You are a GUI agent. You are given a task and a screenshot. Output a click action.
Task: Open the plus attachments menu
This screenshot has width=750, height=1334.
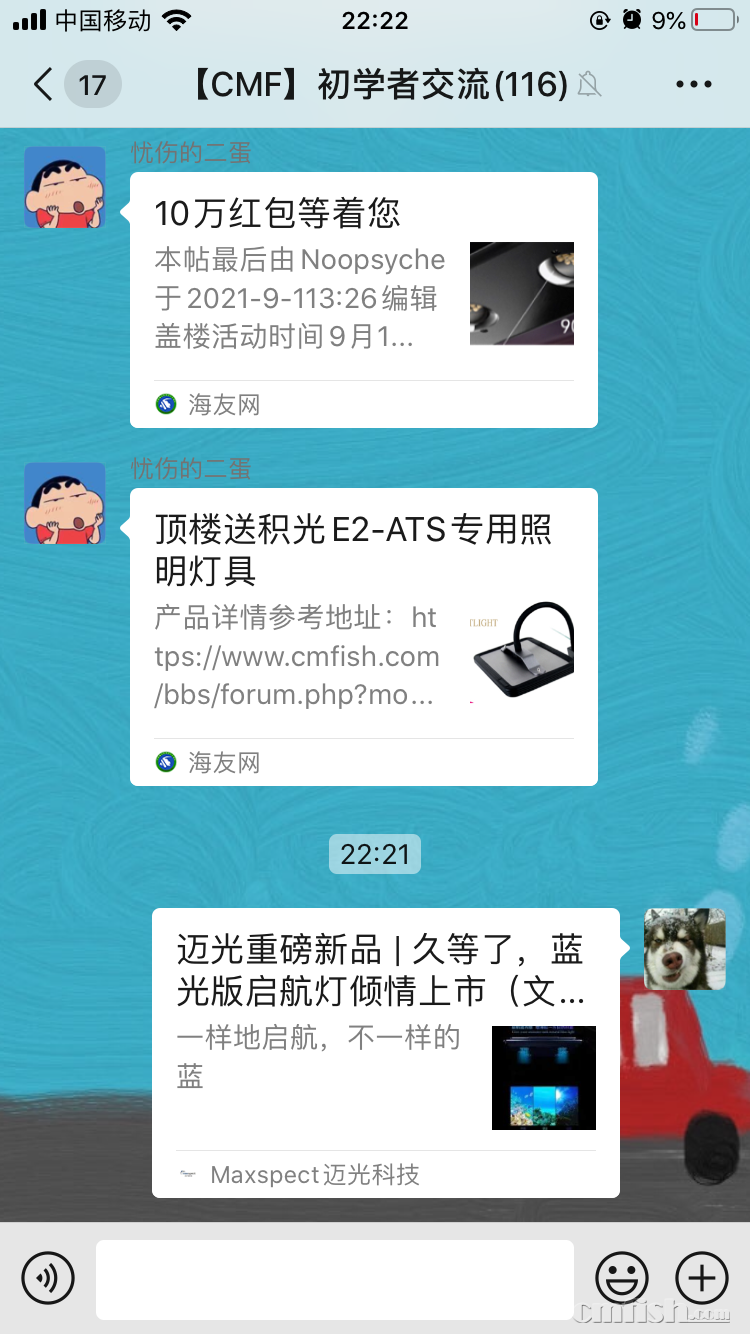tap(702, 1277)
